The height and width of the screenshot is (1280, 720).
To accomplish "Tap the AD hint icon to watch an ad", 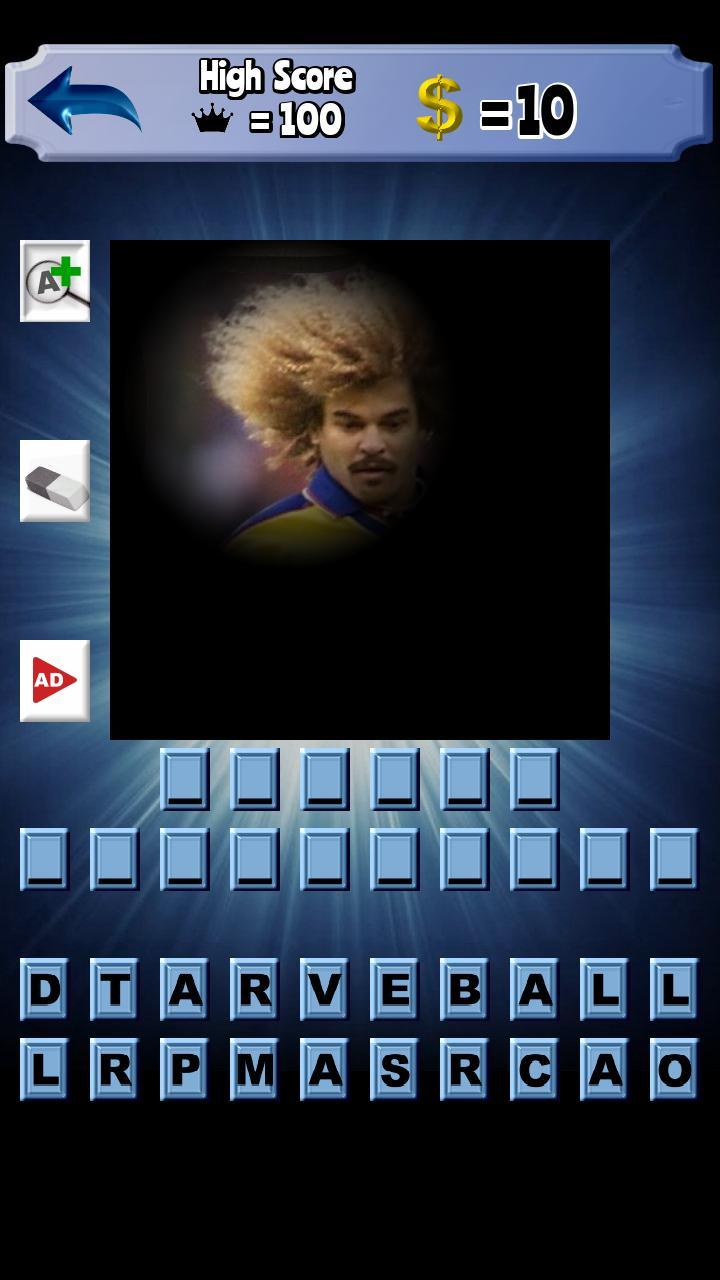I will (x=55, y=678).
